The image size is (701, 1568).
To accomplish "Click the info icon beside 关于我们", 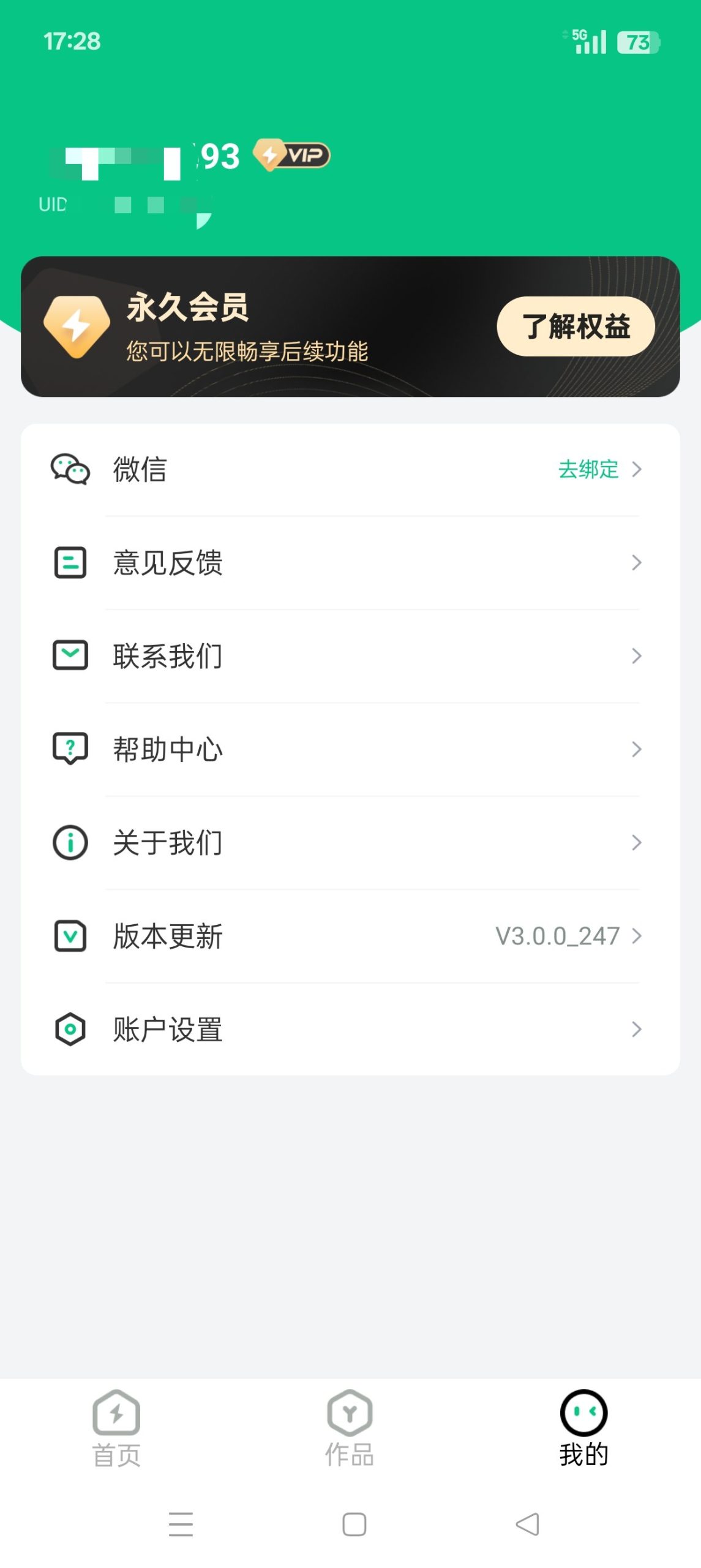I will (70, 843).
